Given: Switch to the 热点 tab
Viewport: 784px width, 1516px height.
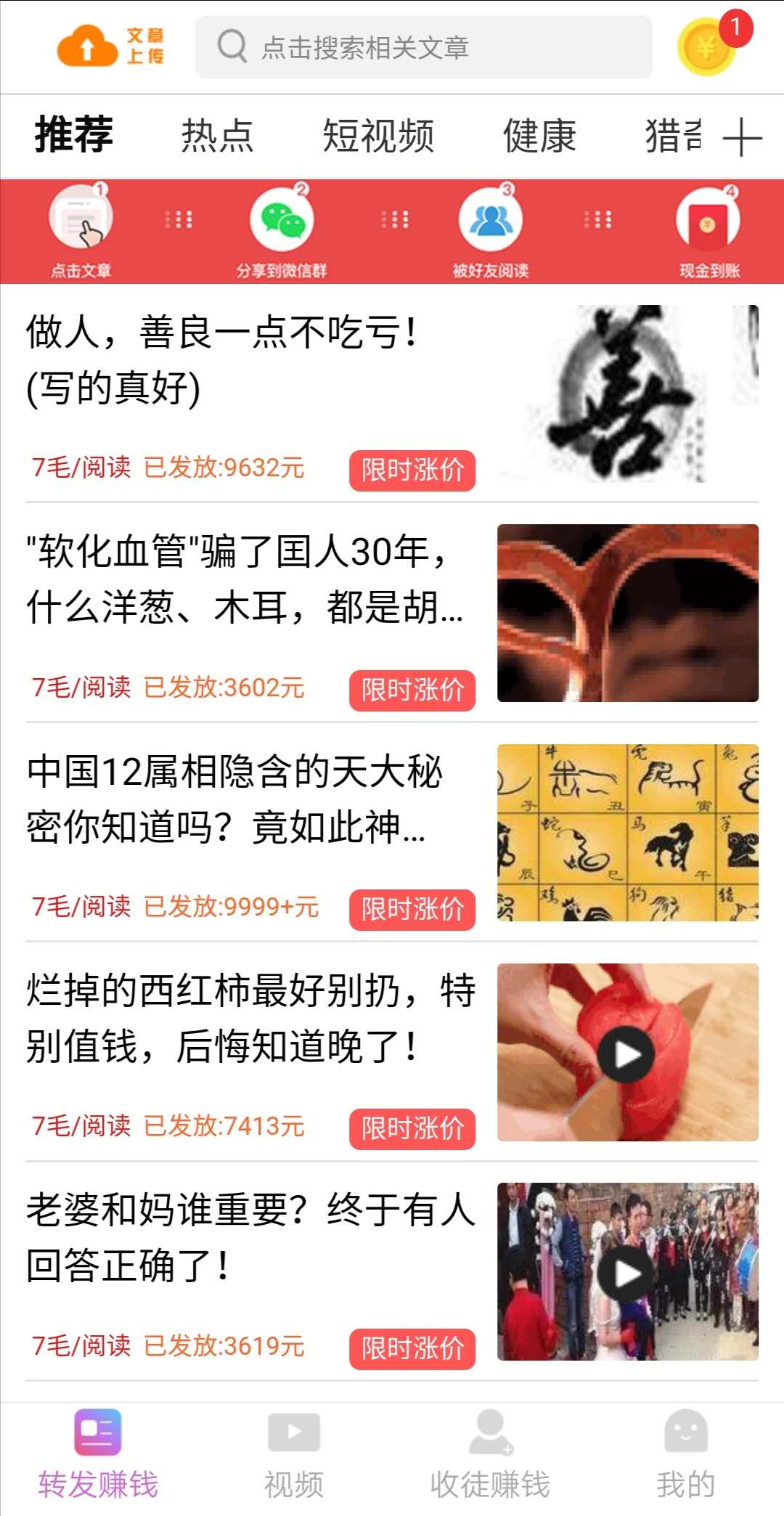Looking at the screenshot, I should pos(217,136).
